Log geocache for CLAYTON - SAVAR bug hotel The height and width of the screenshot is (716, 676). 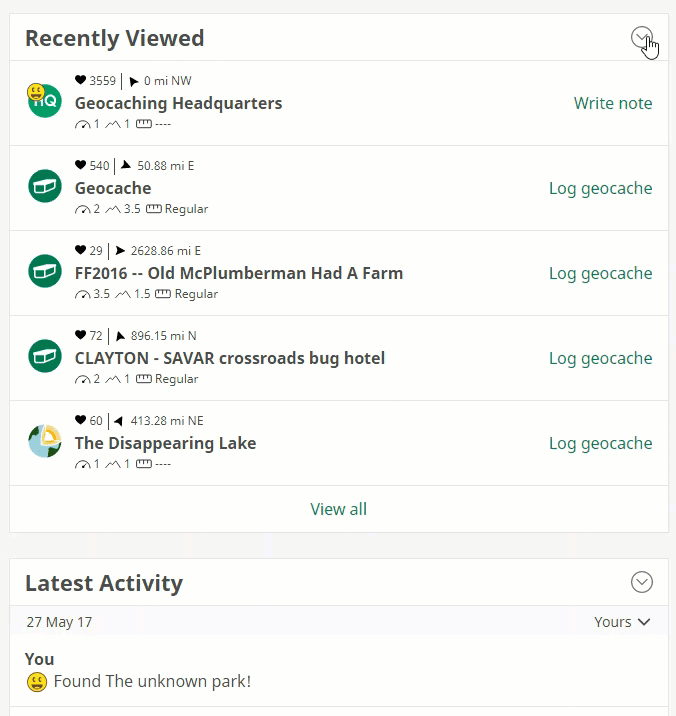pyautogui.click(x=600, y=358)
